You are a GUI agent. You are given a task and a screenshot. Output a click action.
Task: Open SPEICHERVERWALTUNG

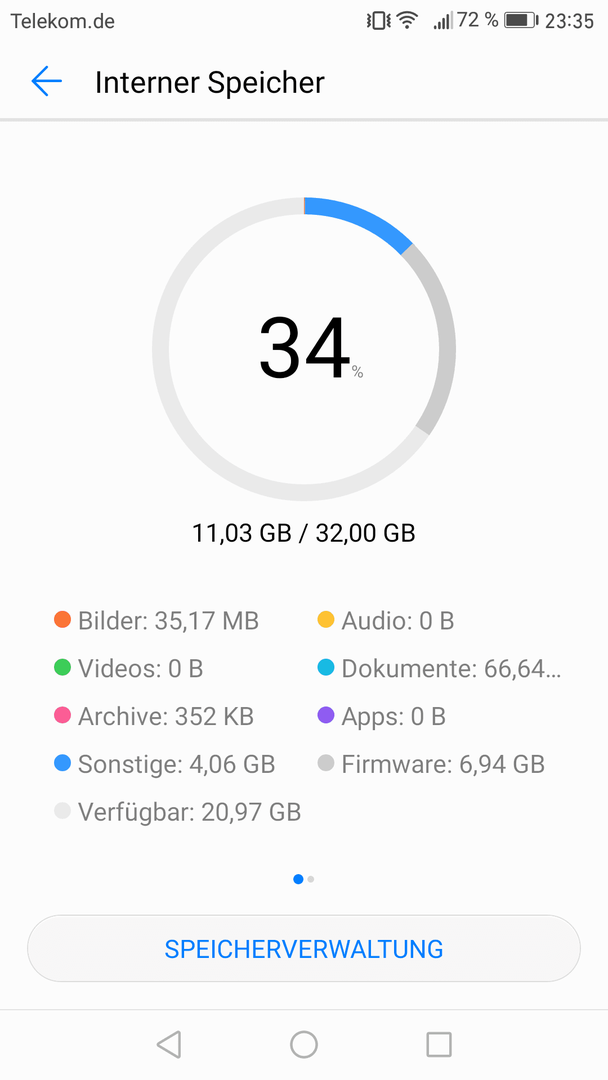[304, 948]
